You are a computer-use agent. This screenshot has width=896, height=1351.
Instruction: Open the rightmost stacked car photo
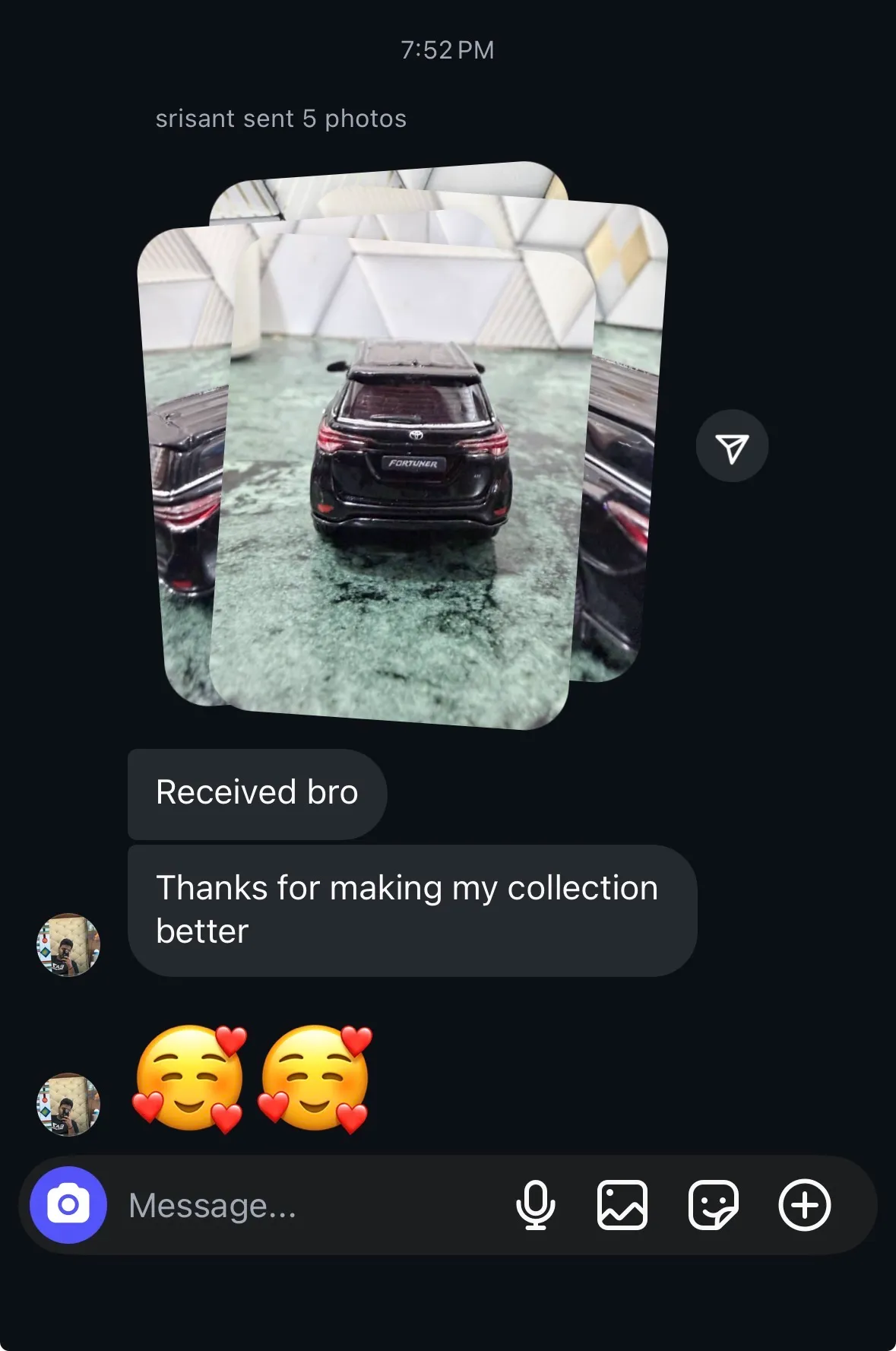pyautogui.click(x=616, y=494)
